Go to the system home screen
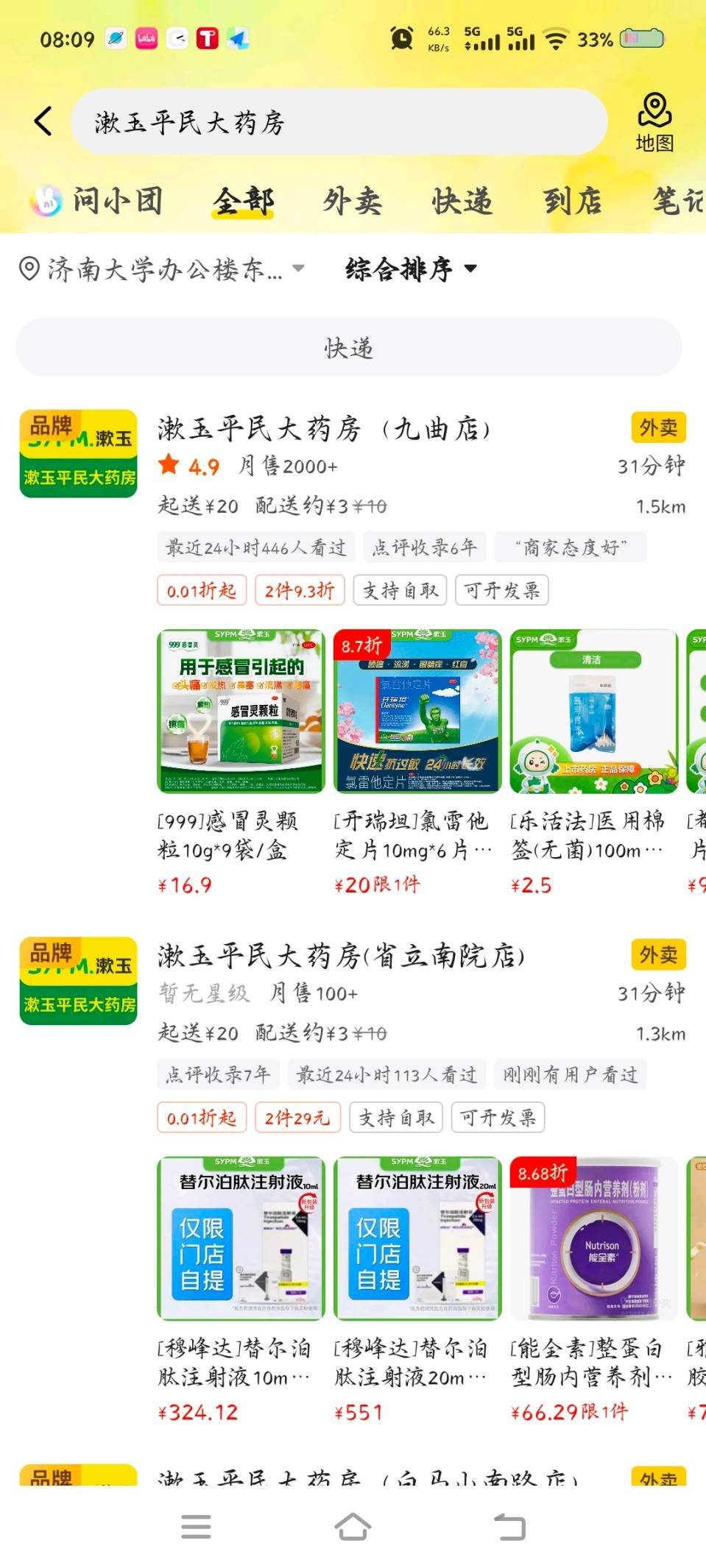The width and height of the screenshot is (706, 1568). tap(353, 1528)
